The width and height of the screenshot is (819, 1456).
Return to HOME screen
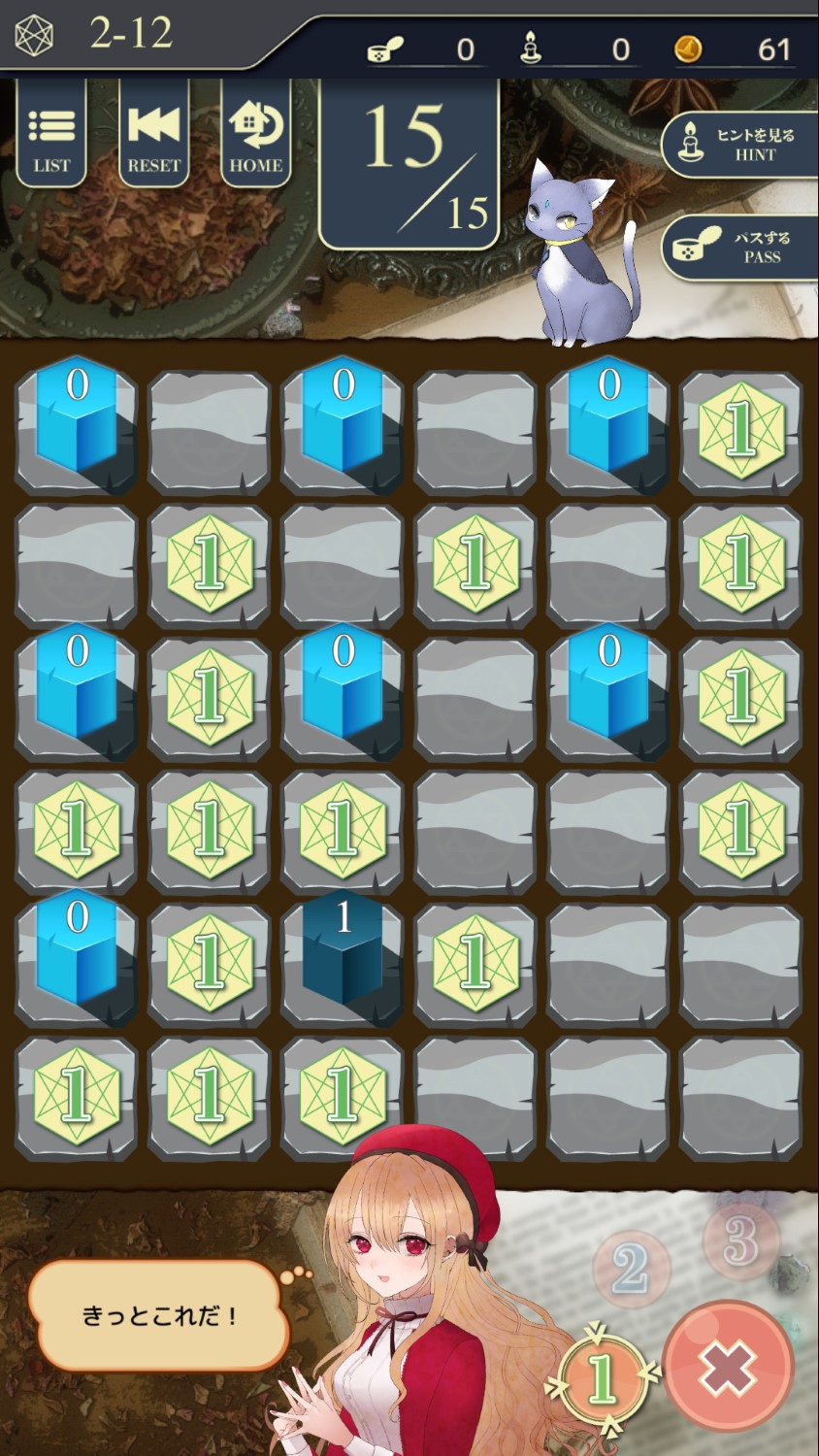click(256, 134)
